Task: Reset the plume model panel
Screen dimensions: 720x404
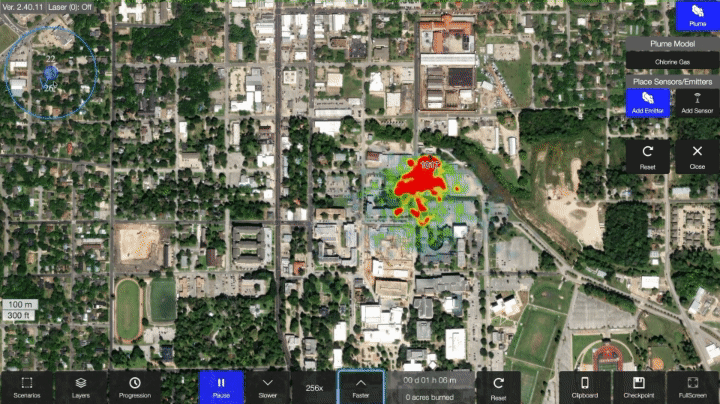Action: click(x=647, y=156)
